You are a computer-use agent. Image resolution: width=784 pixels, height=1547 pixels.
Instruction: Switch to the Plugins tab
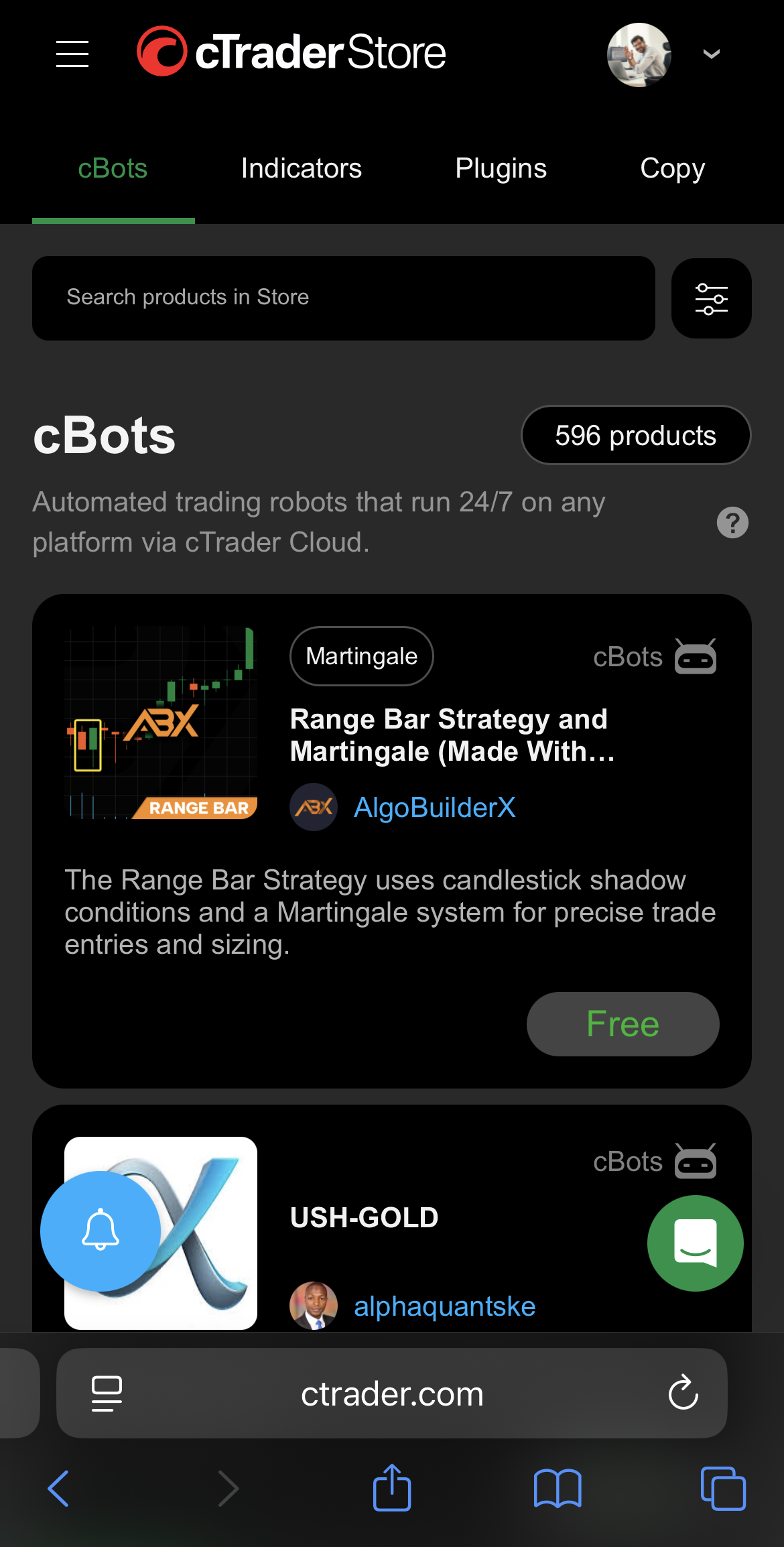pos(501,169)
